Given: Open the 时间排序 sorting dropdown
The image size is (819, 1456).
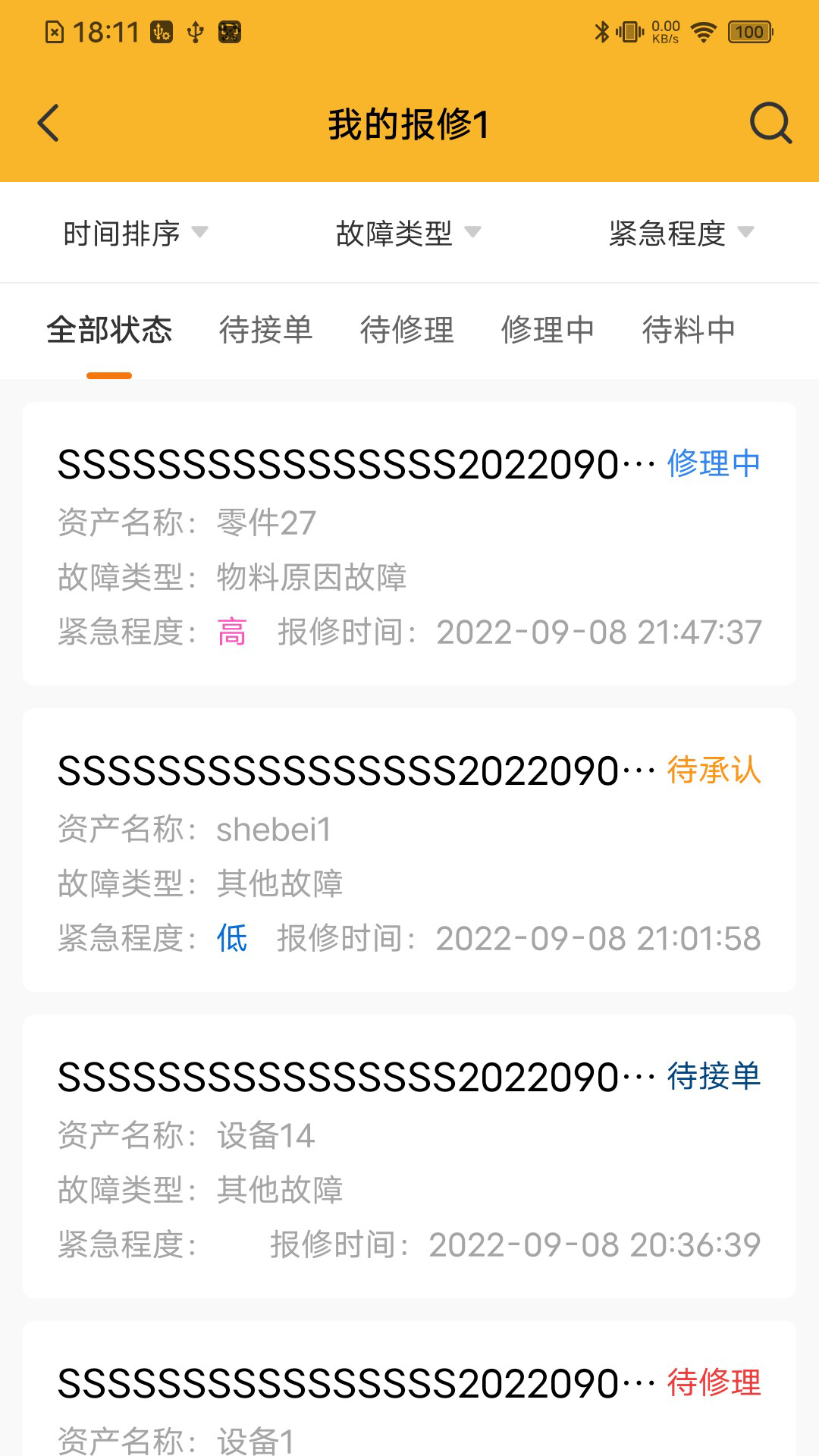Looking at the screenshot, I should 133,233.
